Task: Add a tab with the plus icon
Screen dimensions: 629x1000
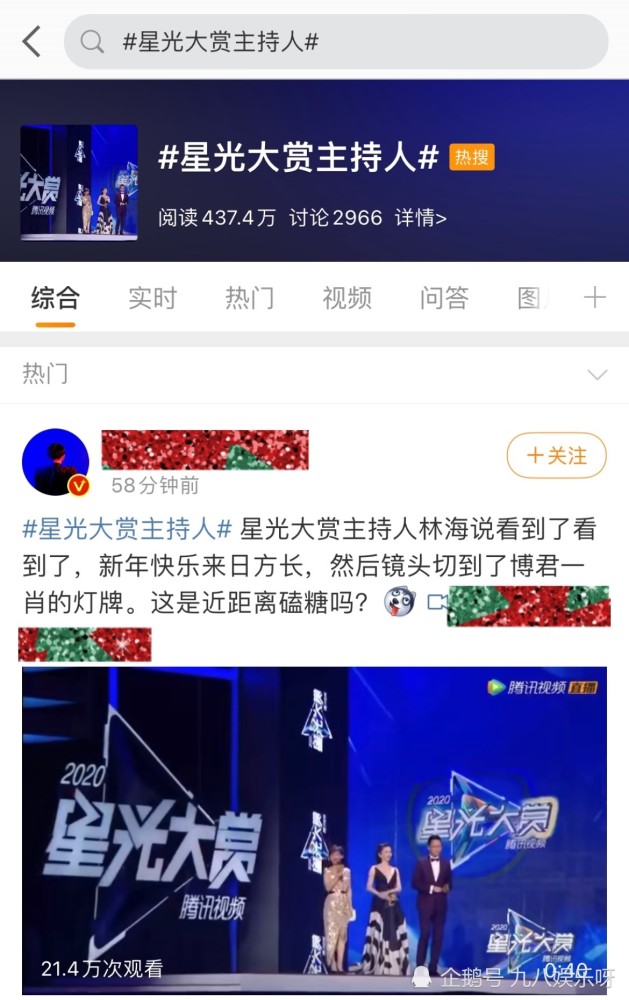Action: 595,297
